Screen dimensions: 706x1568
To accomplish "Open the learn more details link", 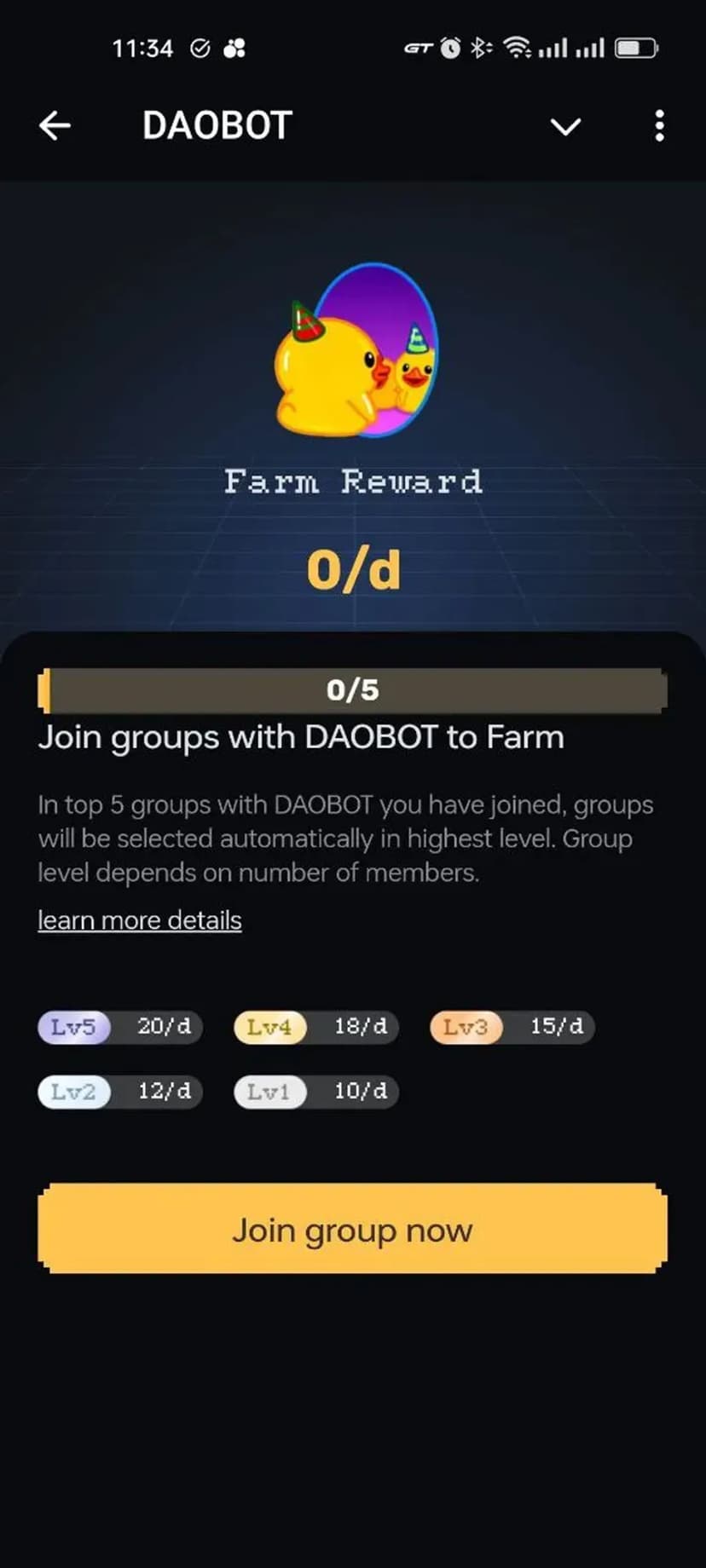I will [x=140, y=920].
